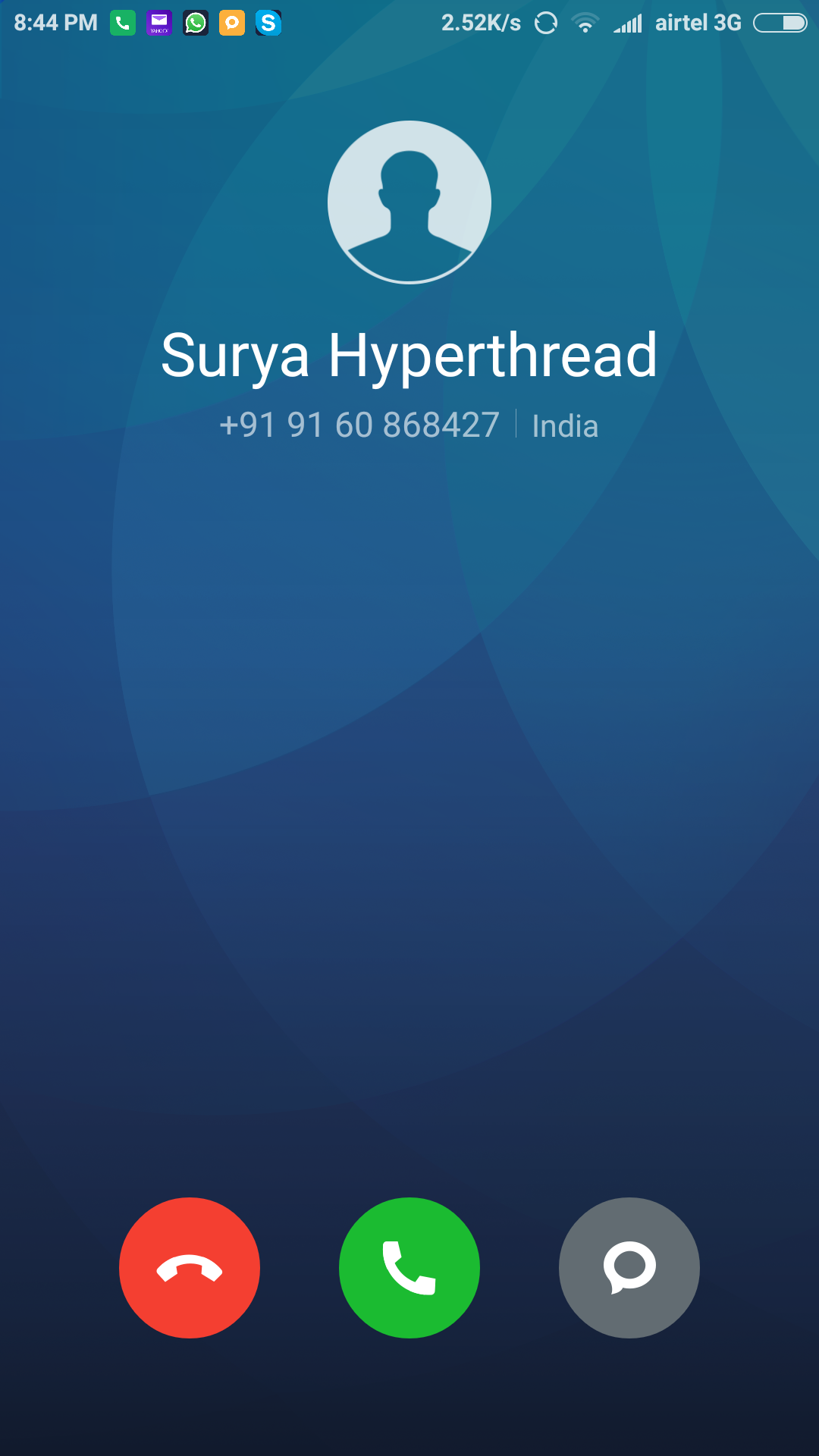
Task: Answer the incoming call with green button
Action: pos(409,1267)
